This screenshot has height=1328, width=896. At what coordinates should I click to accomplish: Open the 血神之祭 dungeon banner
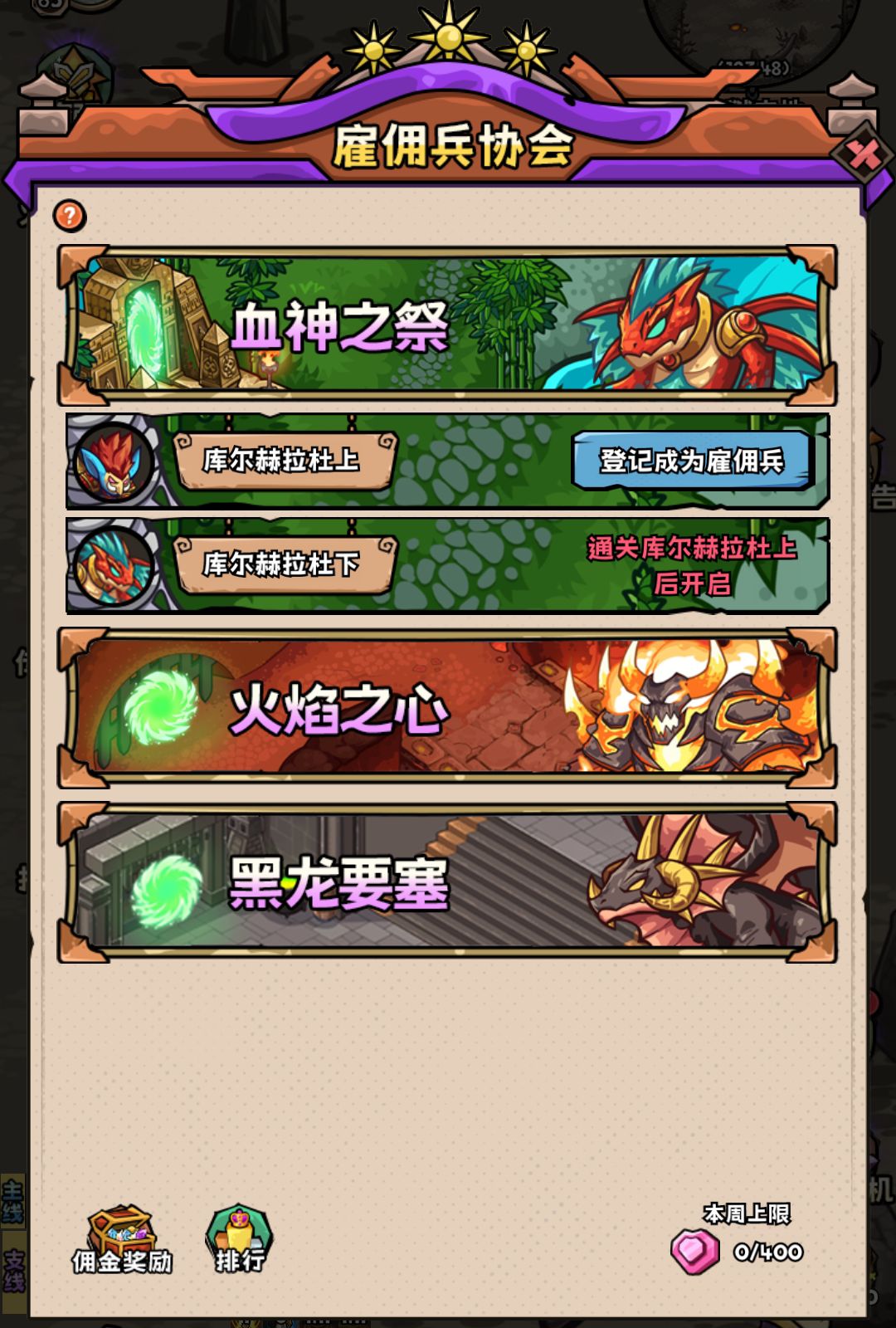[x=448, y=324]
